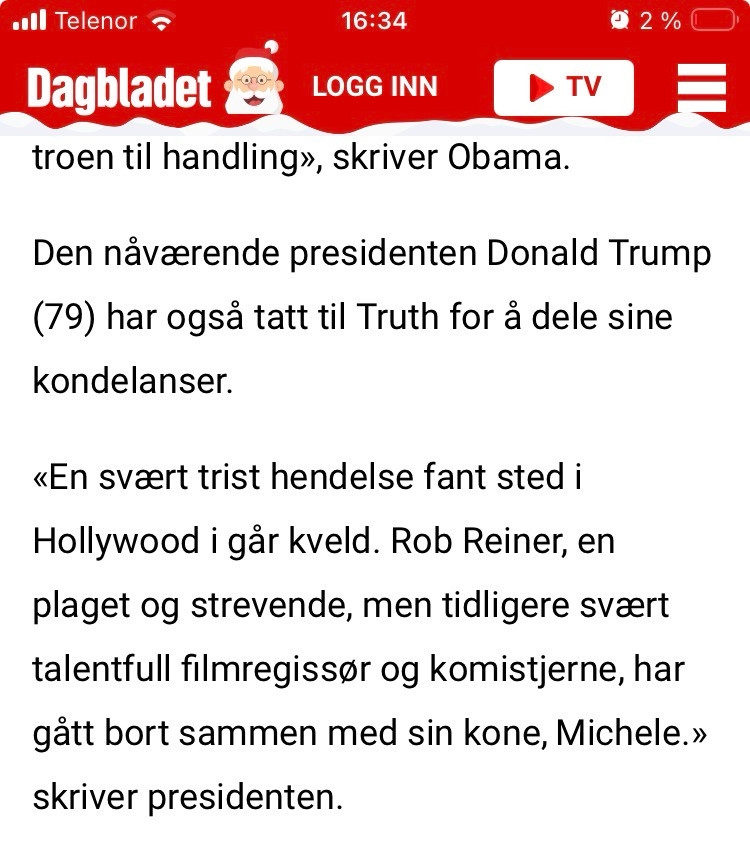Tap LOGG INN to sign in
750x856 pixels.
pyautogui.click(x=375, y=87)
